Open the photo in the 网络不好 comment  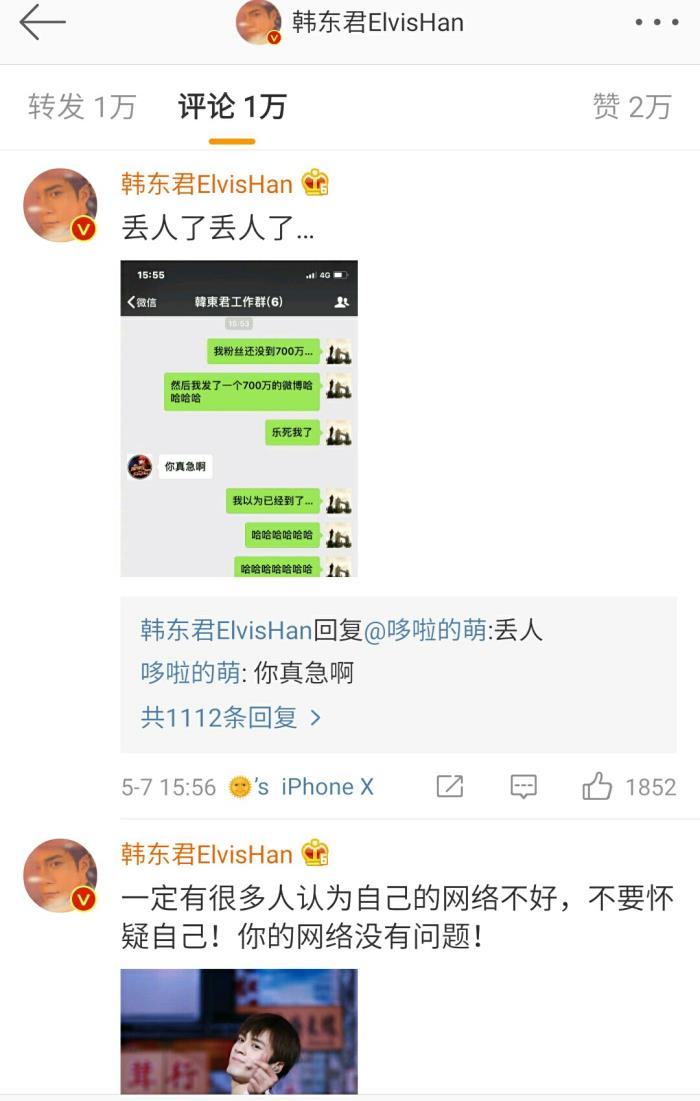pyautogui.click(x=239, y=1031)
